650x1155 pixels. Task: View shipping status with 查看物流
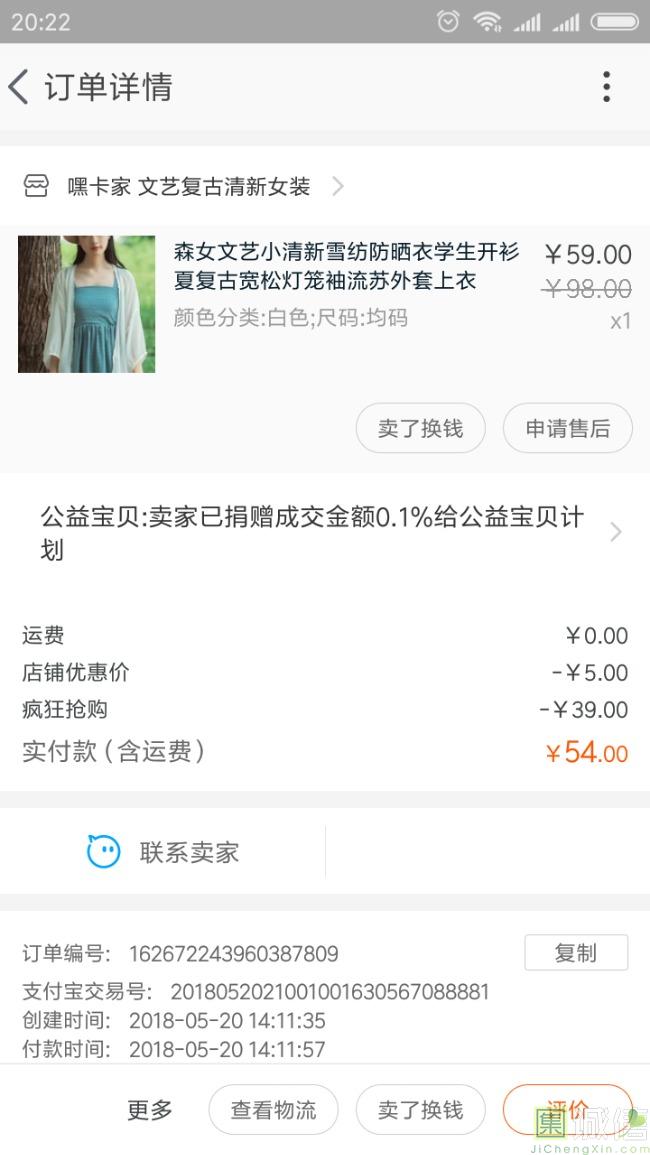pos(273,1109)
